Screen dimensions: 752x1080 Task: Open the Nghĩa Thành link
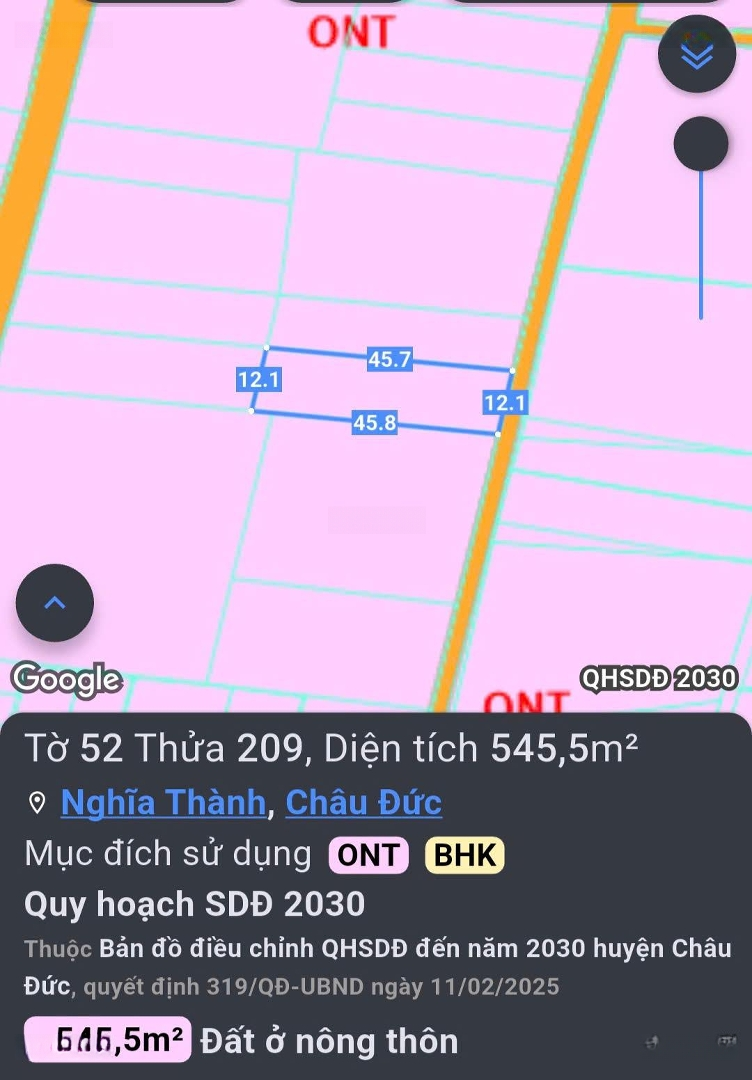[164, 802]
